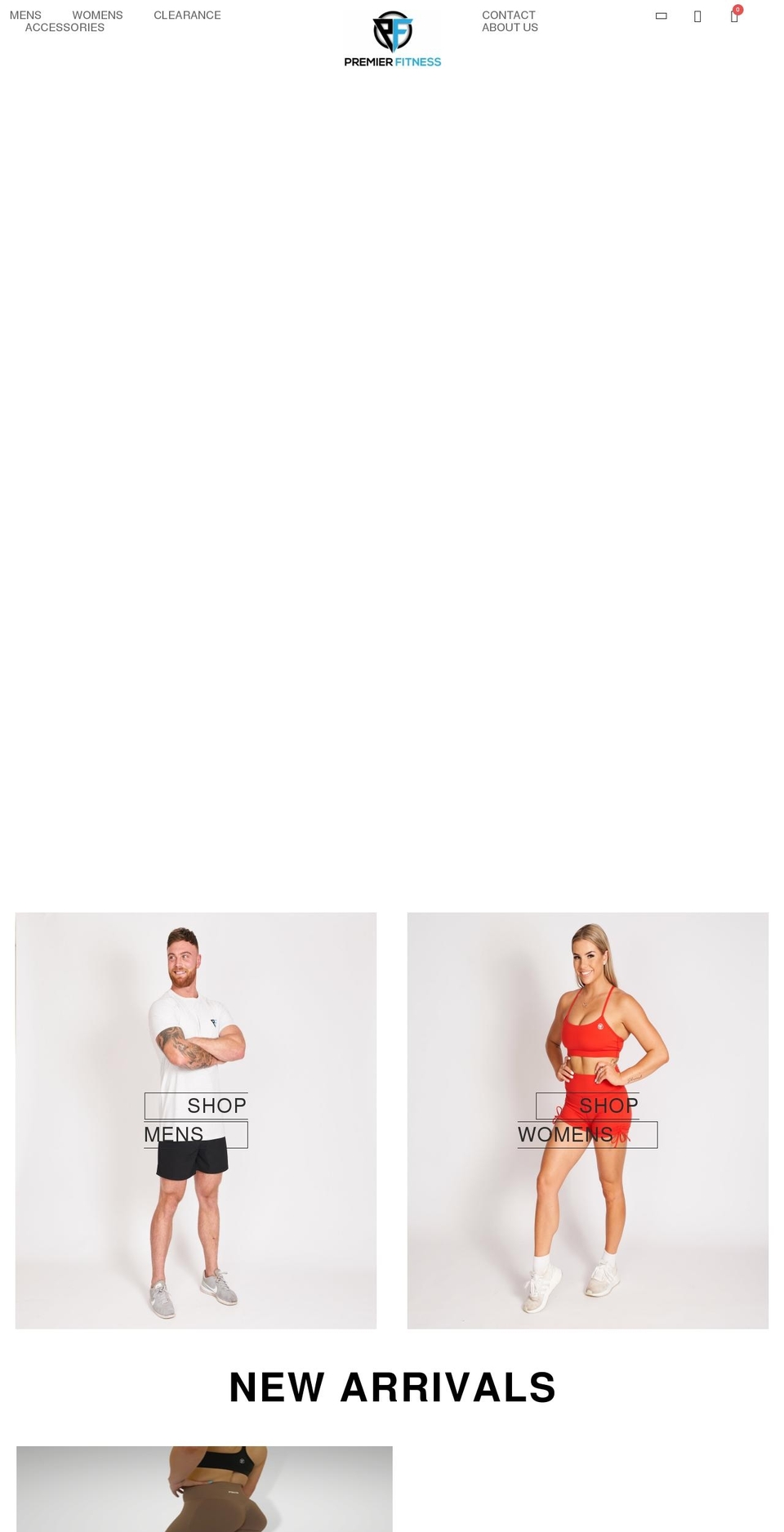Click the SHOP MENS button
Viewport: 784px width, 1532px height.
[196, 1119]
